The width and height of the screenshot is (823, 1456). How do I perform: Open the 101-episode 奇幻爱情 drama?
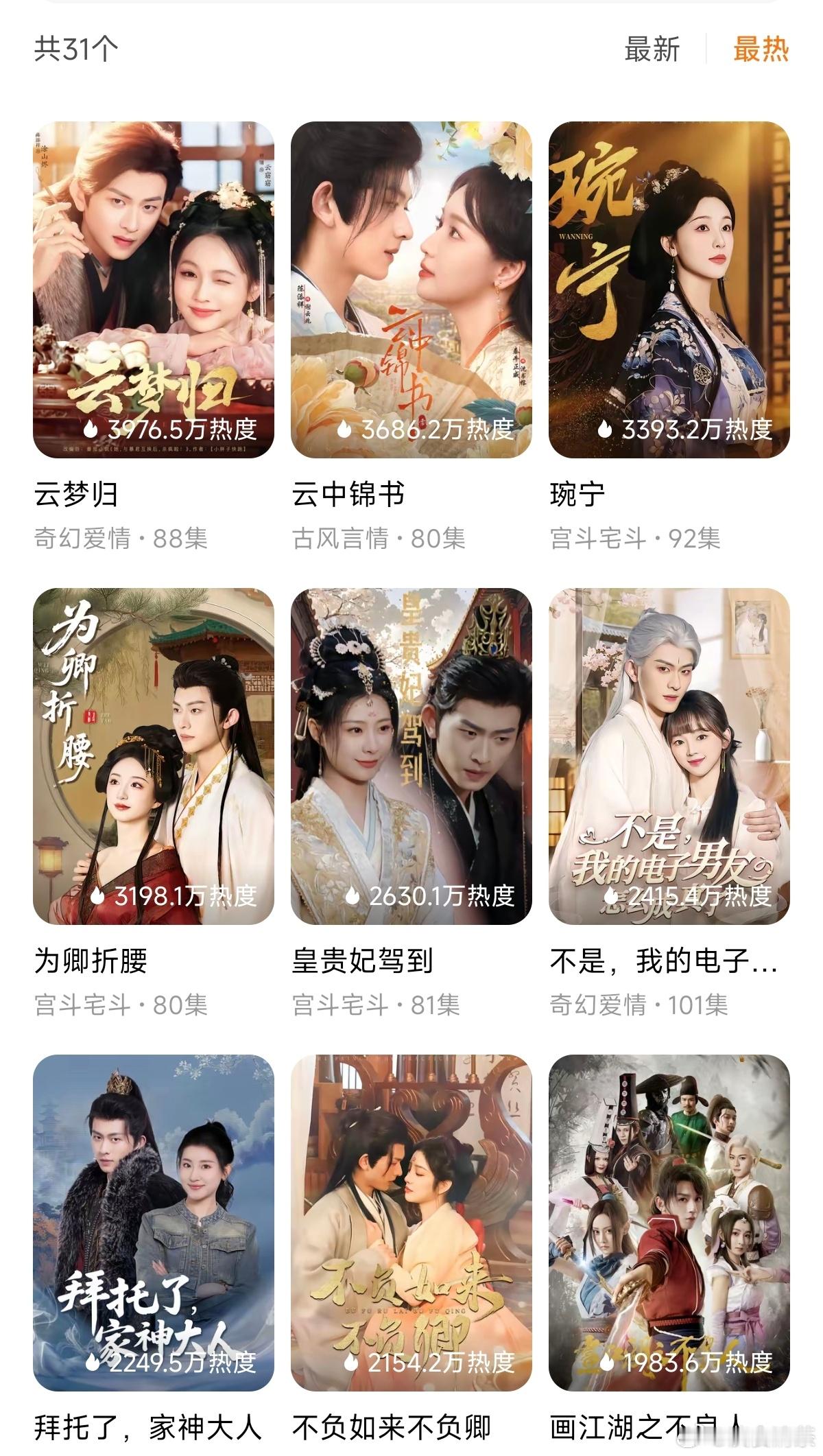pos(669,755)
